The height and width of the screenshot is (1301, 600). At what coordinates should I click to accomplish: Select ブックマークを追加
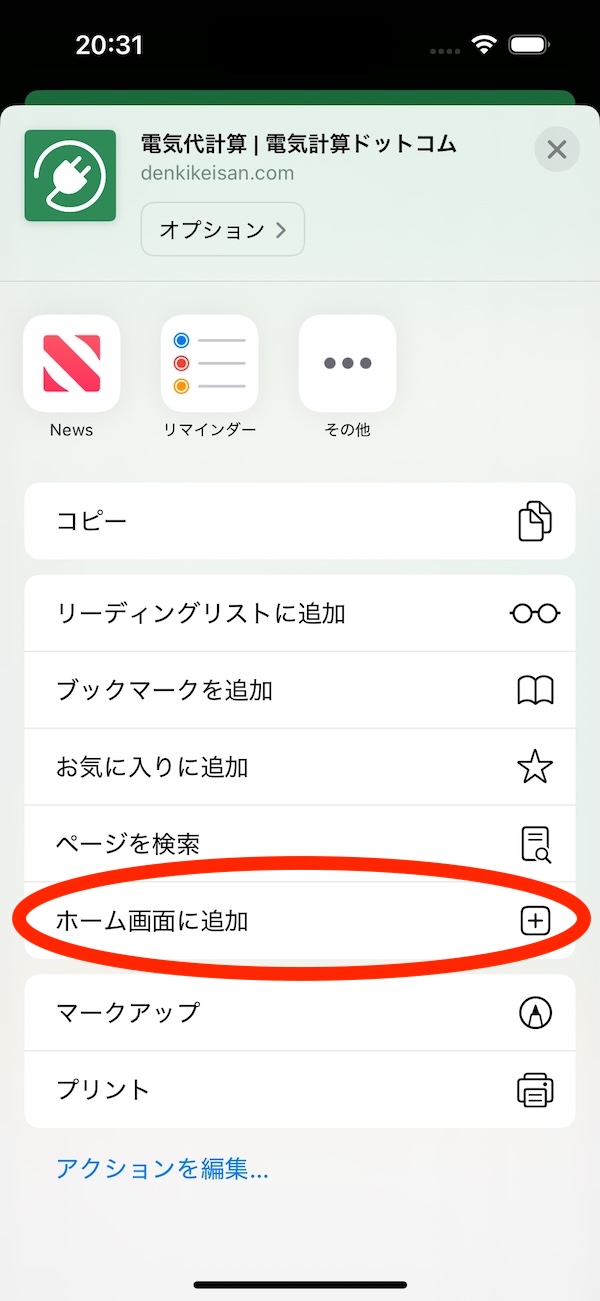tap(299, 690)
